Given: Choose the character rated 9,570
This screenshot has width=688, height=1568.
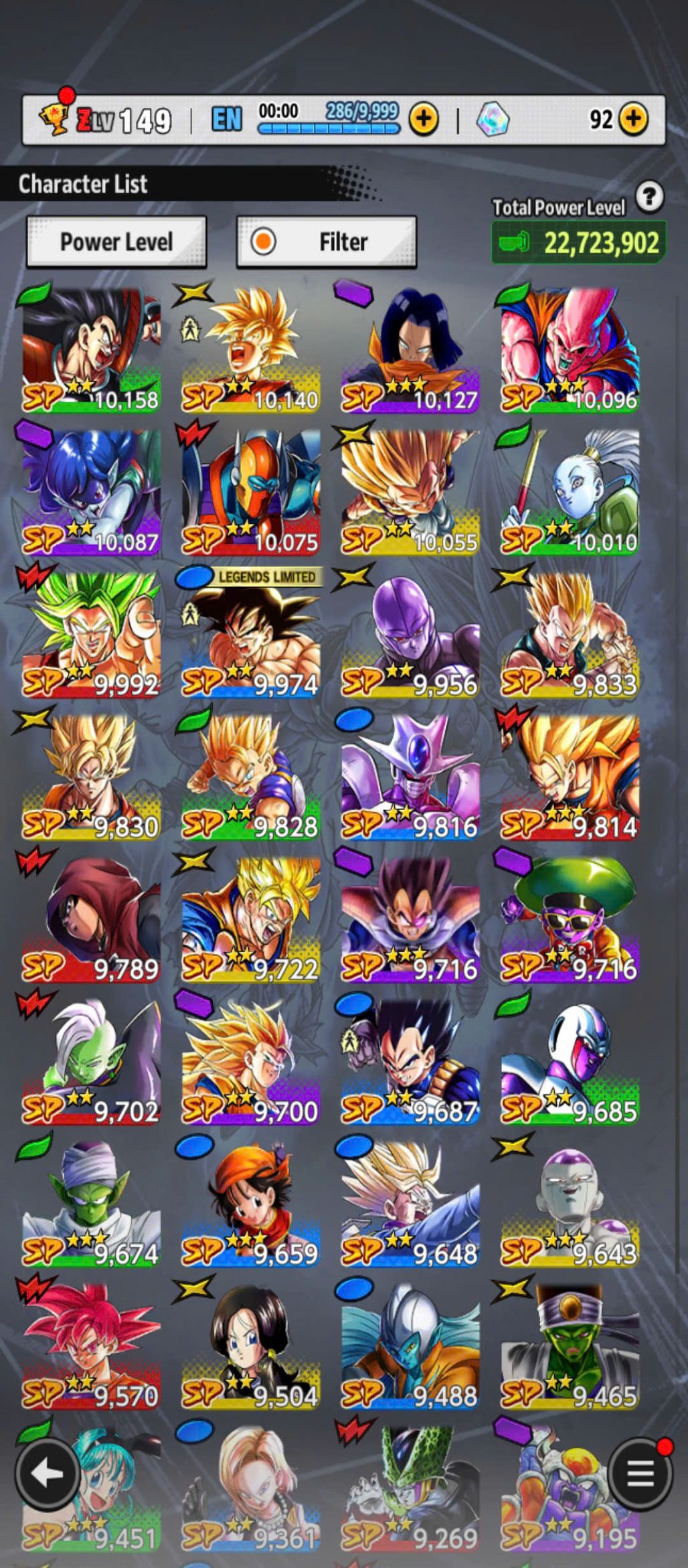Looking at the screenshot, I should 91,1346.
